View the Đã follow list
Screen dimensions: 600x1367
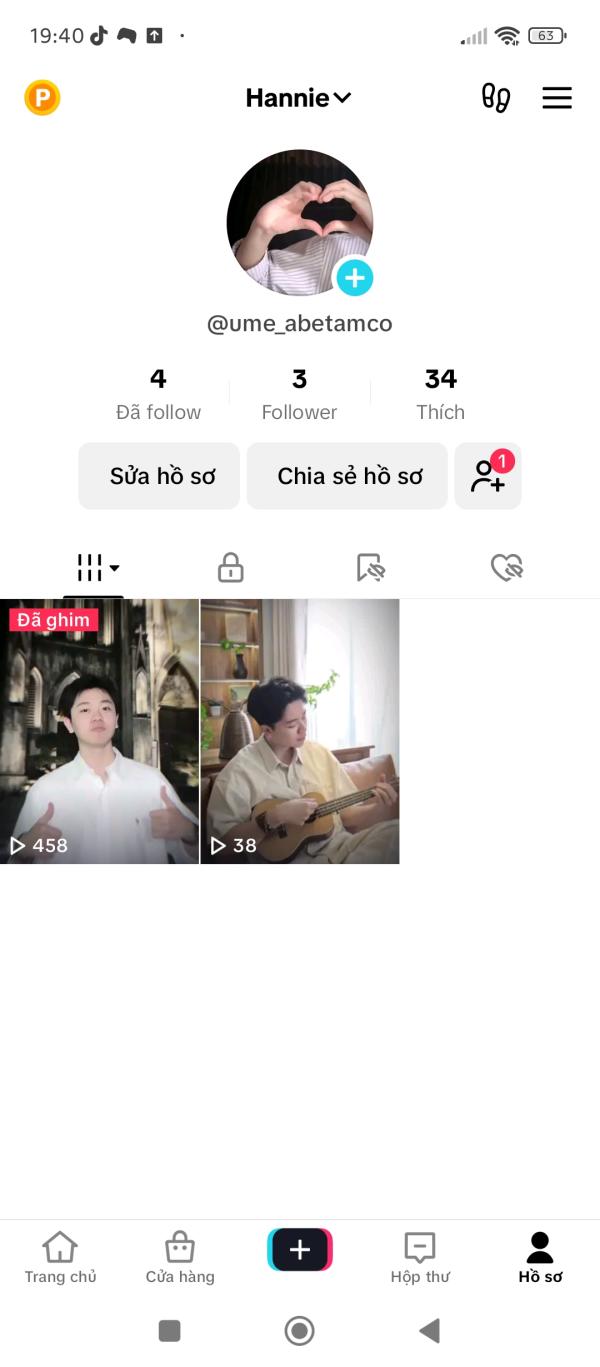(158, 394)
